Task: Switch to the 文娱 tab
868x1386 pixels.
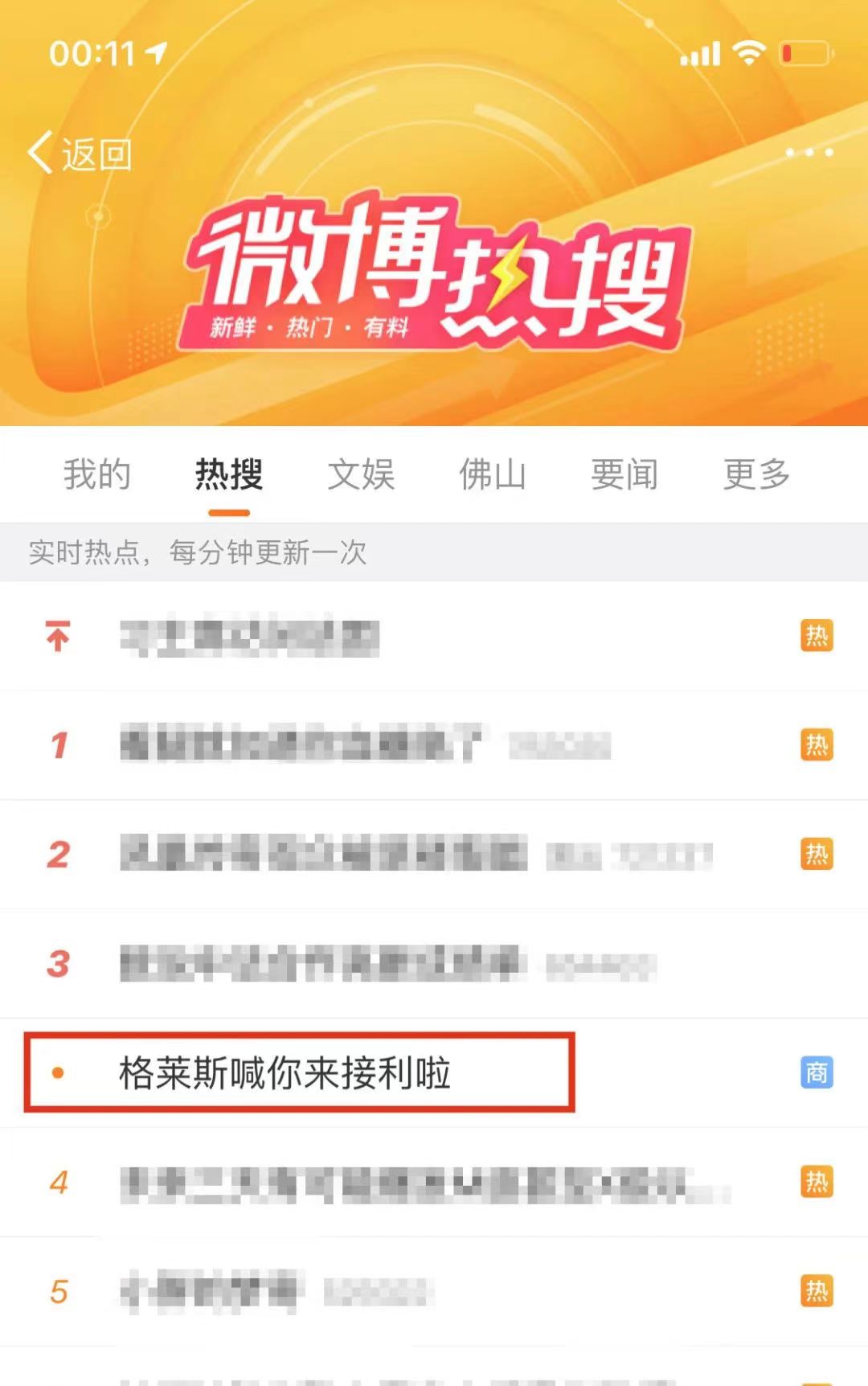Action: [361, 474]
